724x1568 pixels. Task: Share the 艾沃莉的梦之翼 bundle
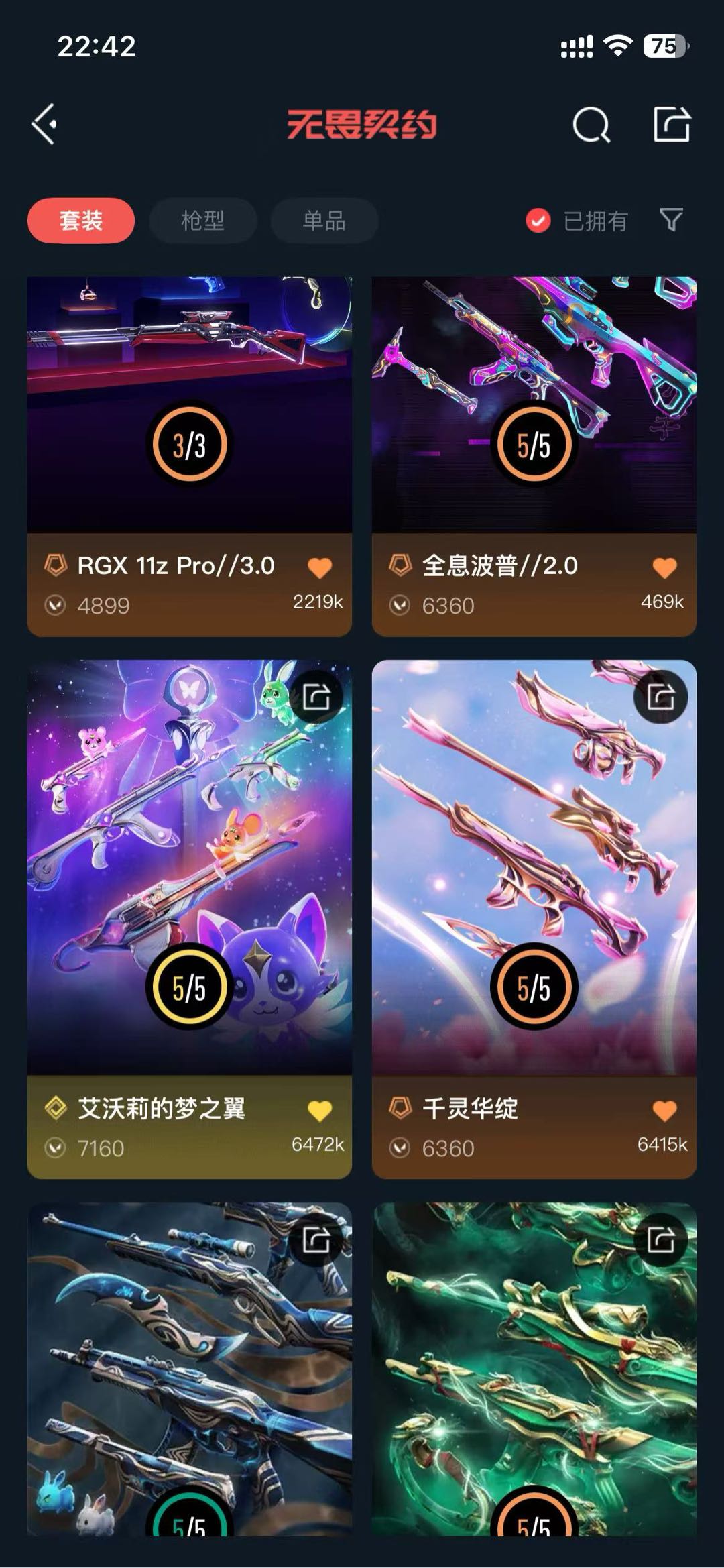pyautogui.click(x=316, y=697)
